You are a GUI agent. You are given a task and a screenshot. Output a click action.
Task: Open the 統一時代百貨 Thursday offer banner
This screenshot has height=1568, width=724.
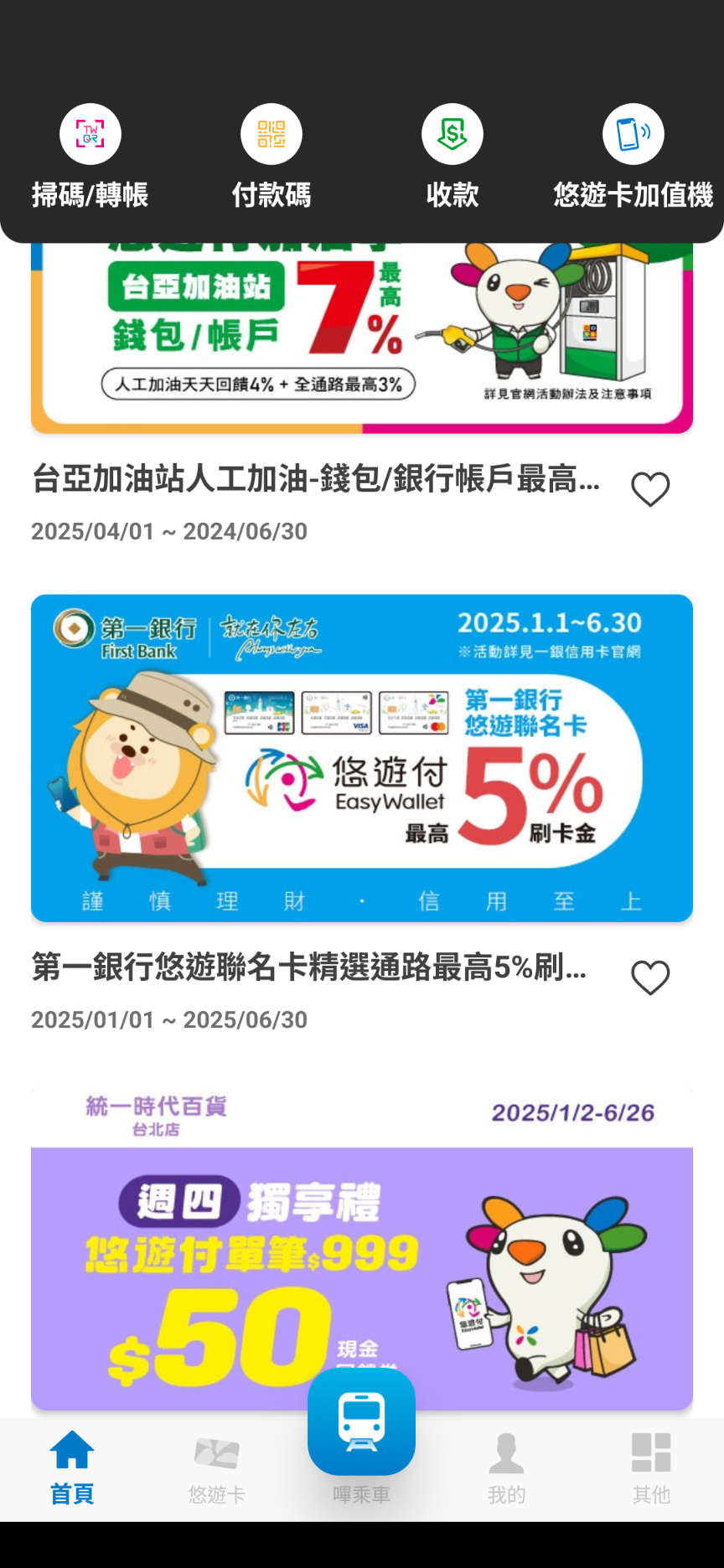point(361,1248)
